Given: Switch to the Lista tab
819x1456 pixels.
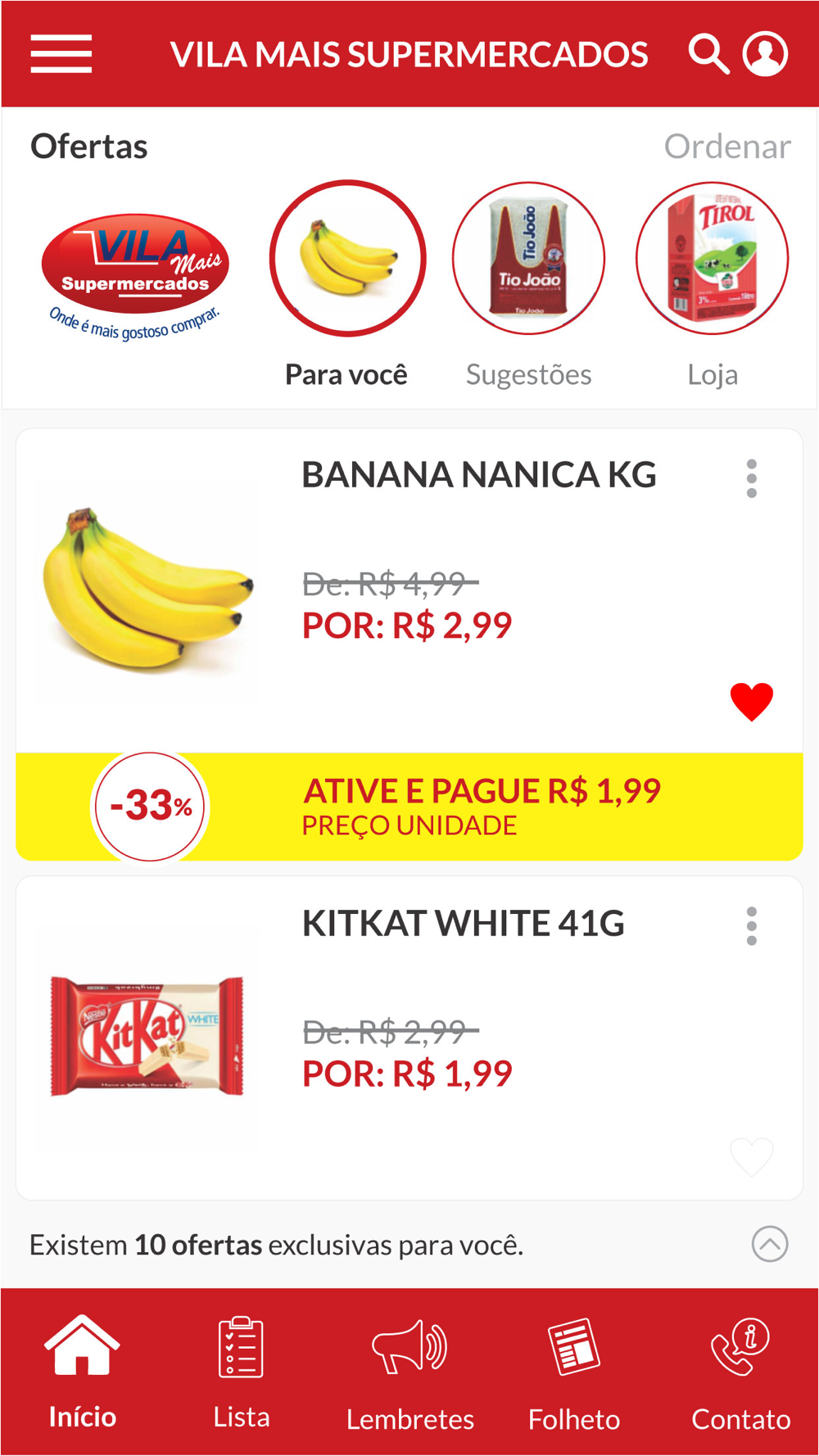Looking at the screenshot, I should point(242,1372).
